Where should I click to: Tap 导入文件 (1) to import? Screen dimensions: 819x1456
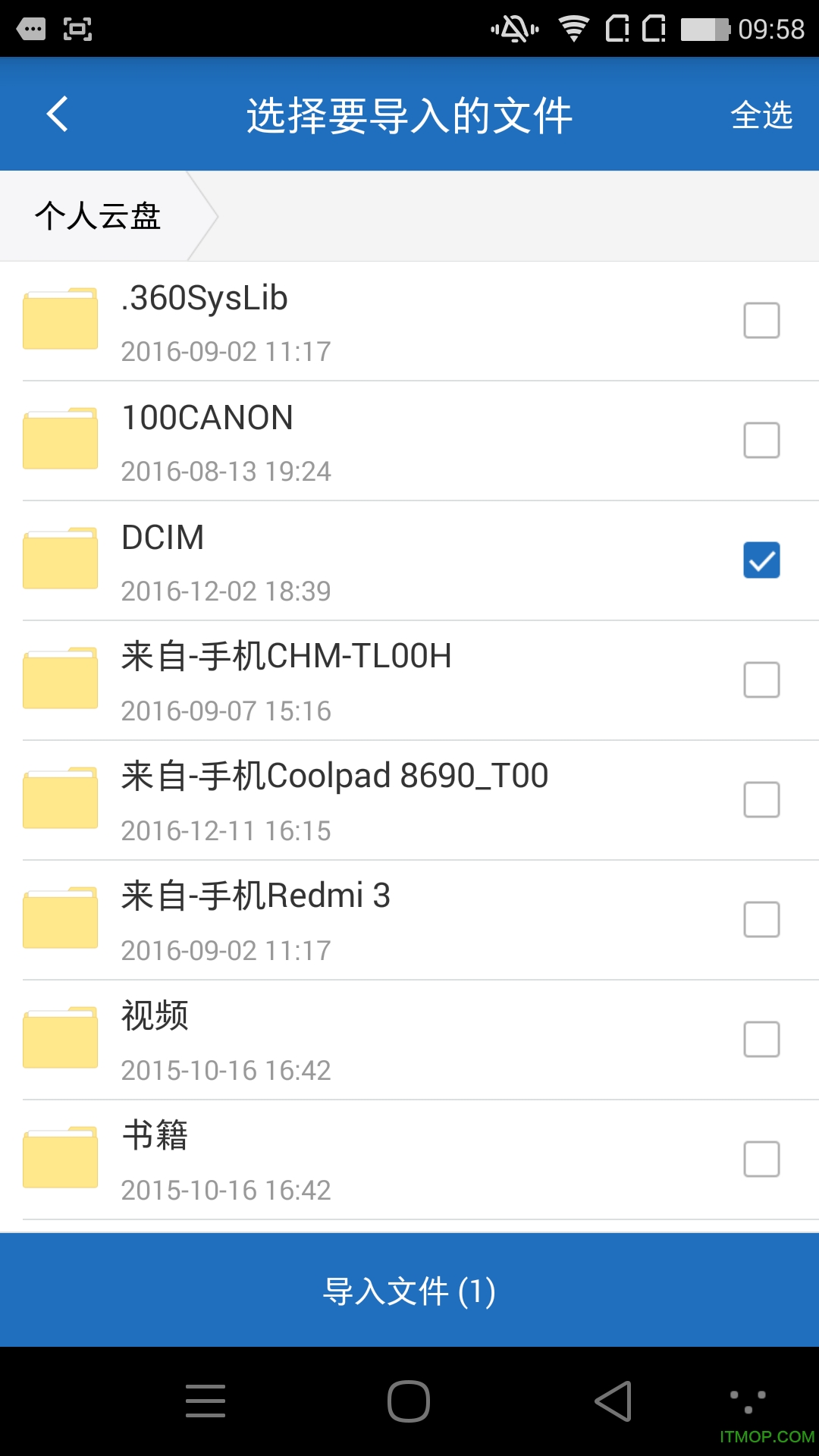point(409,1290)
